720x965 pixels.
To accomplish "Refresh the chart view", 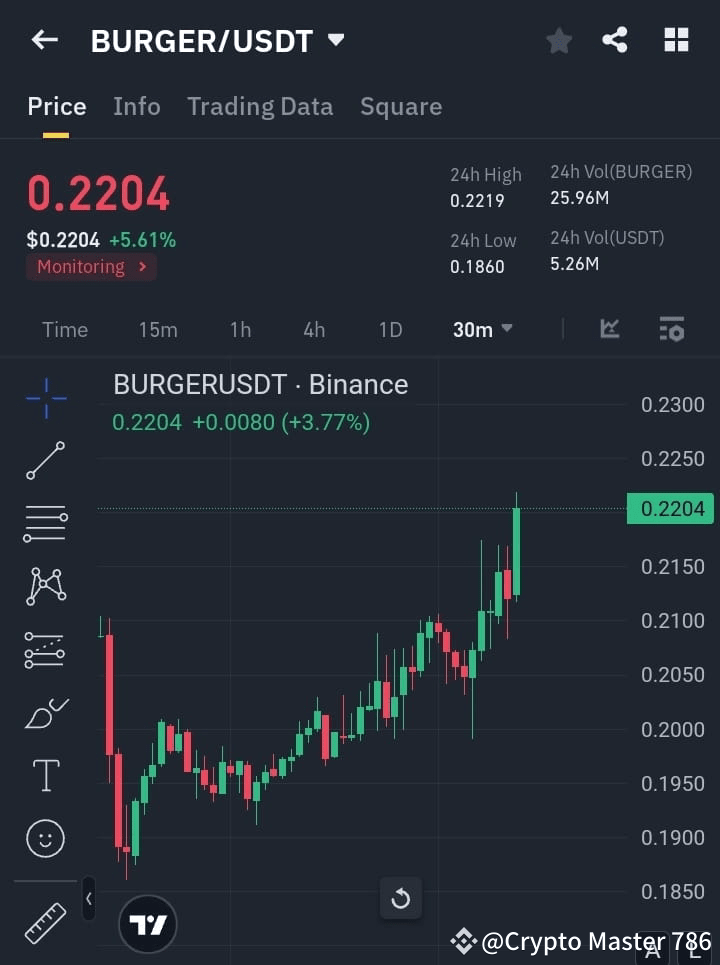I will 400,898.
